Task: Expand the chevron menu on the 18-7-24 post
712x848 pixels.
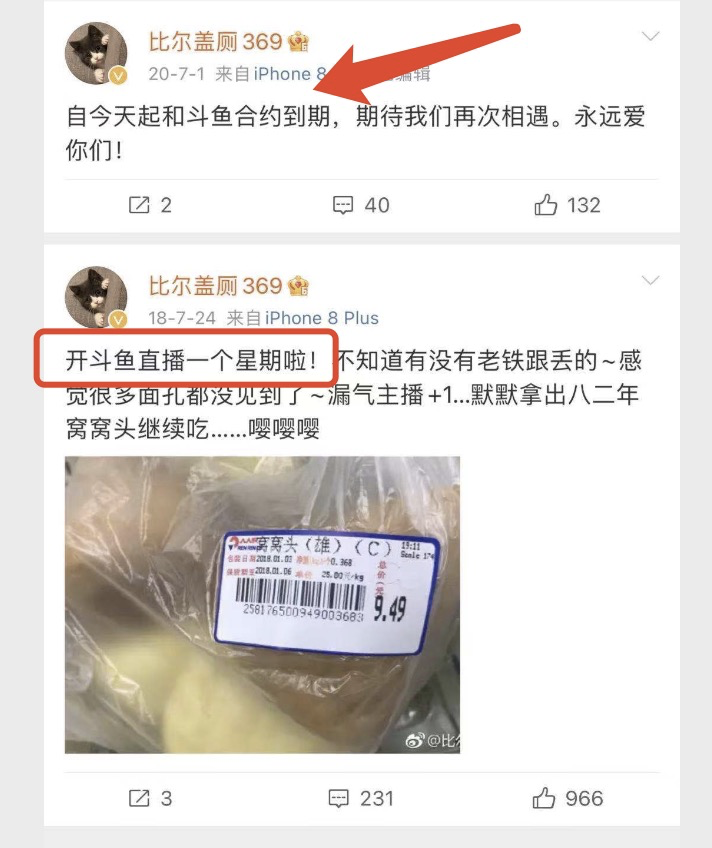Action: point(650,279)
